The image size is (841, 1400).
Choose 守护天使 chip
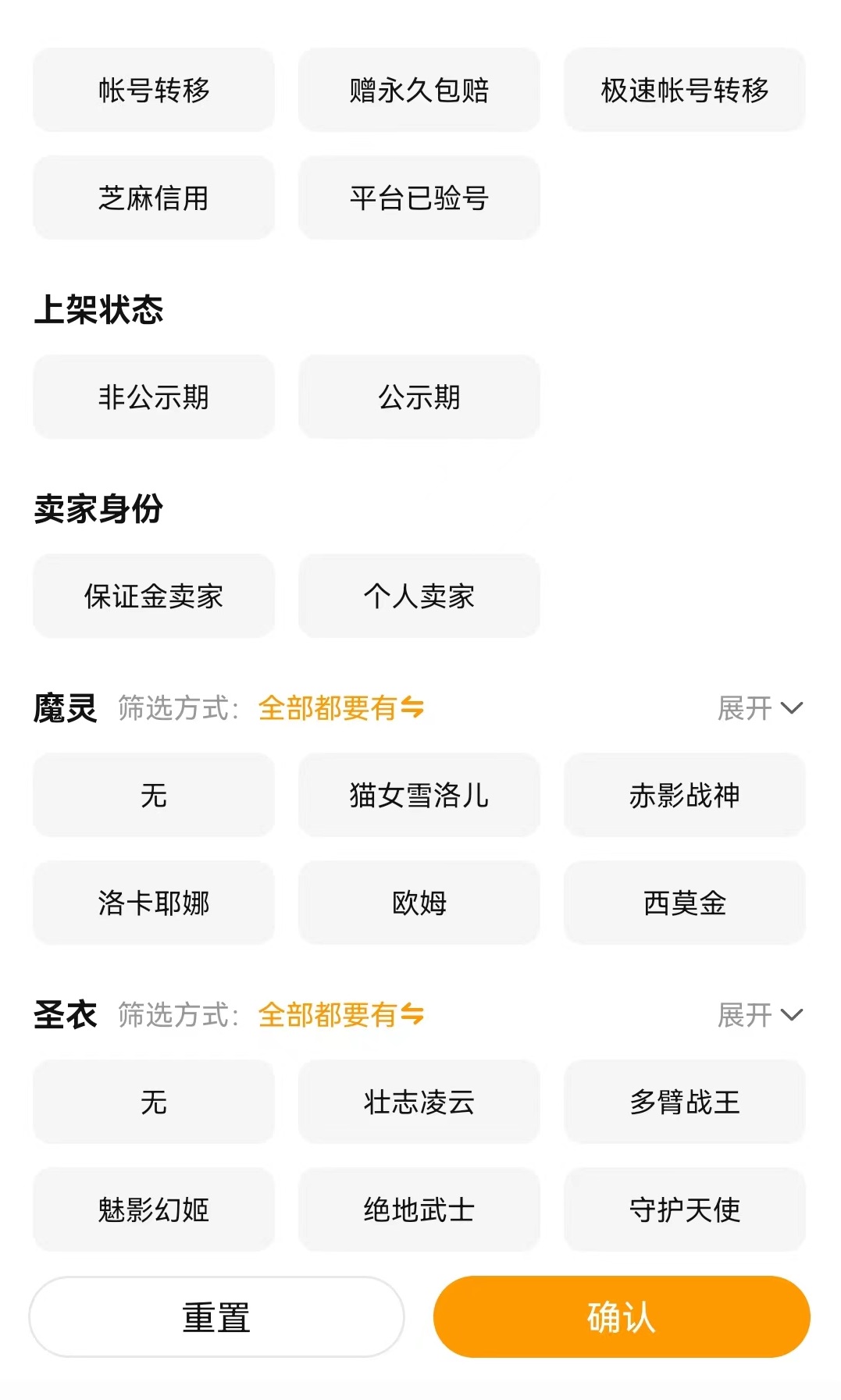pos(685,1209)
